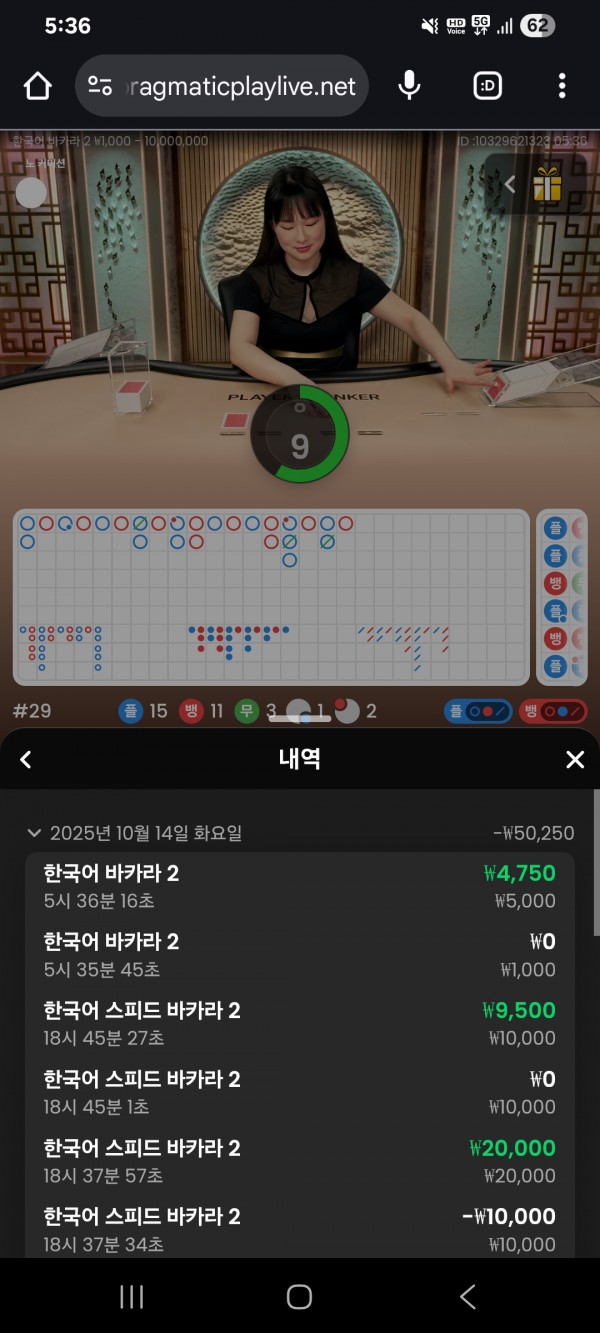The width and height of the screenshot is (600, 1333).
Task: Collapse the 2025년 10월 14일 화요일 section
Action: tap(34, 833)
